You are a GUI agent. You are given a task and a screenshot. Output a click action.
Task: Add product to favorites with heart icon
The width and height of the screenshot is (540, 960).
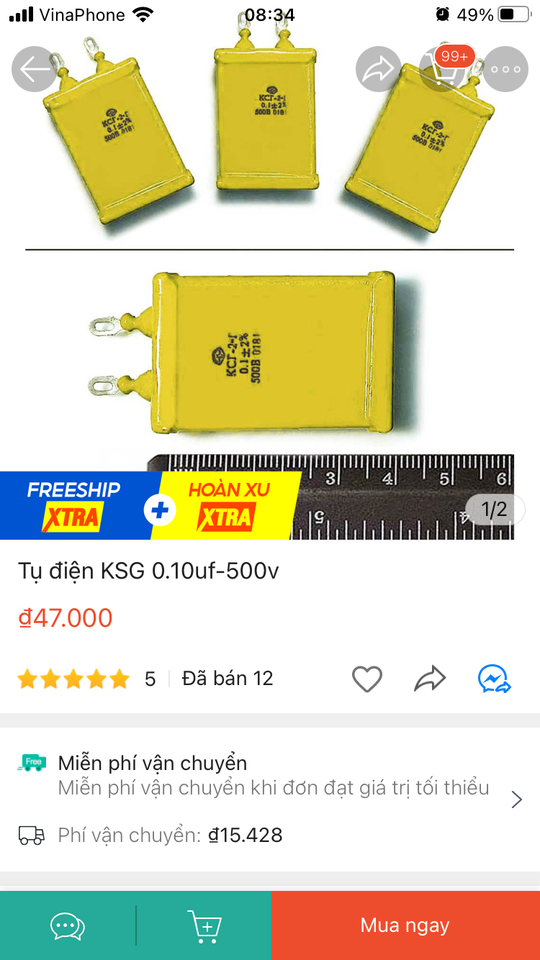[367, 679]
